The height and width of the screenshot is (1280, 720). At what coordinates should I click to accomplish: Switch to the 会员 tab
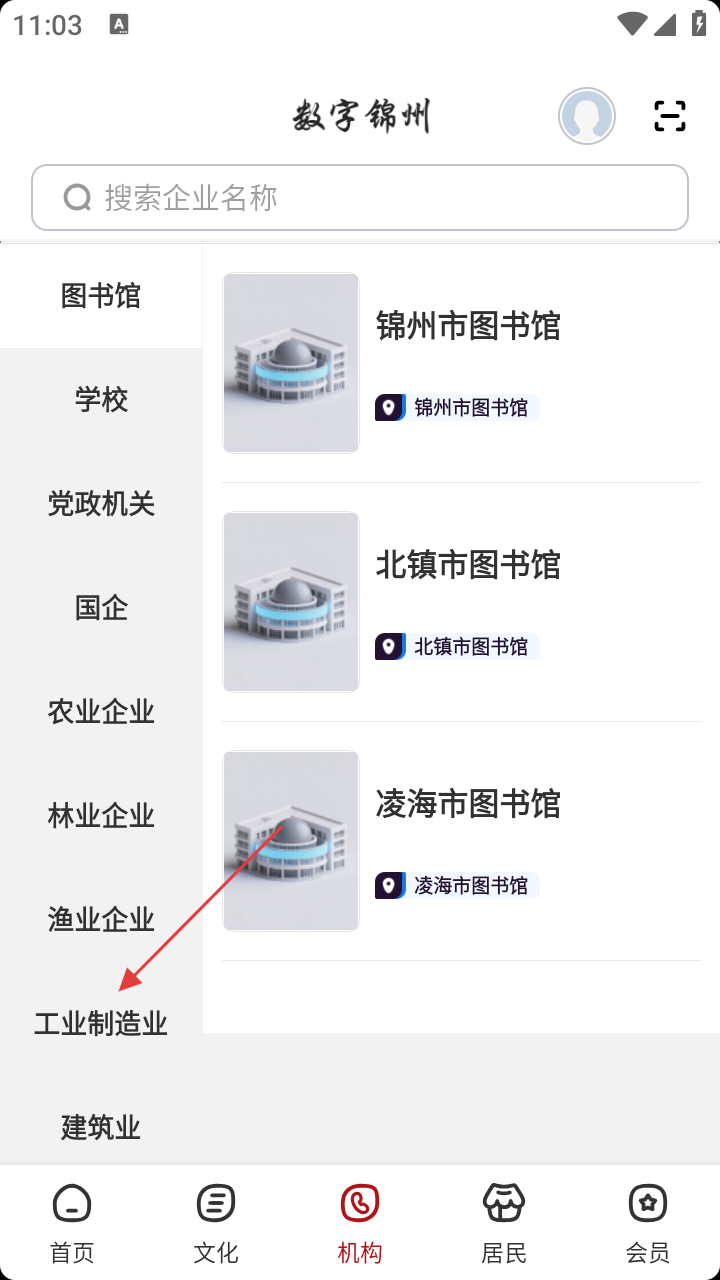click(x=648, y=1222)
